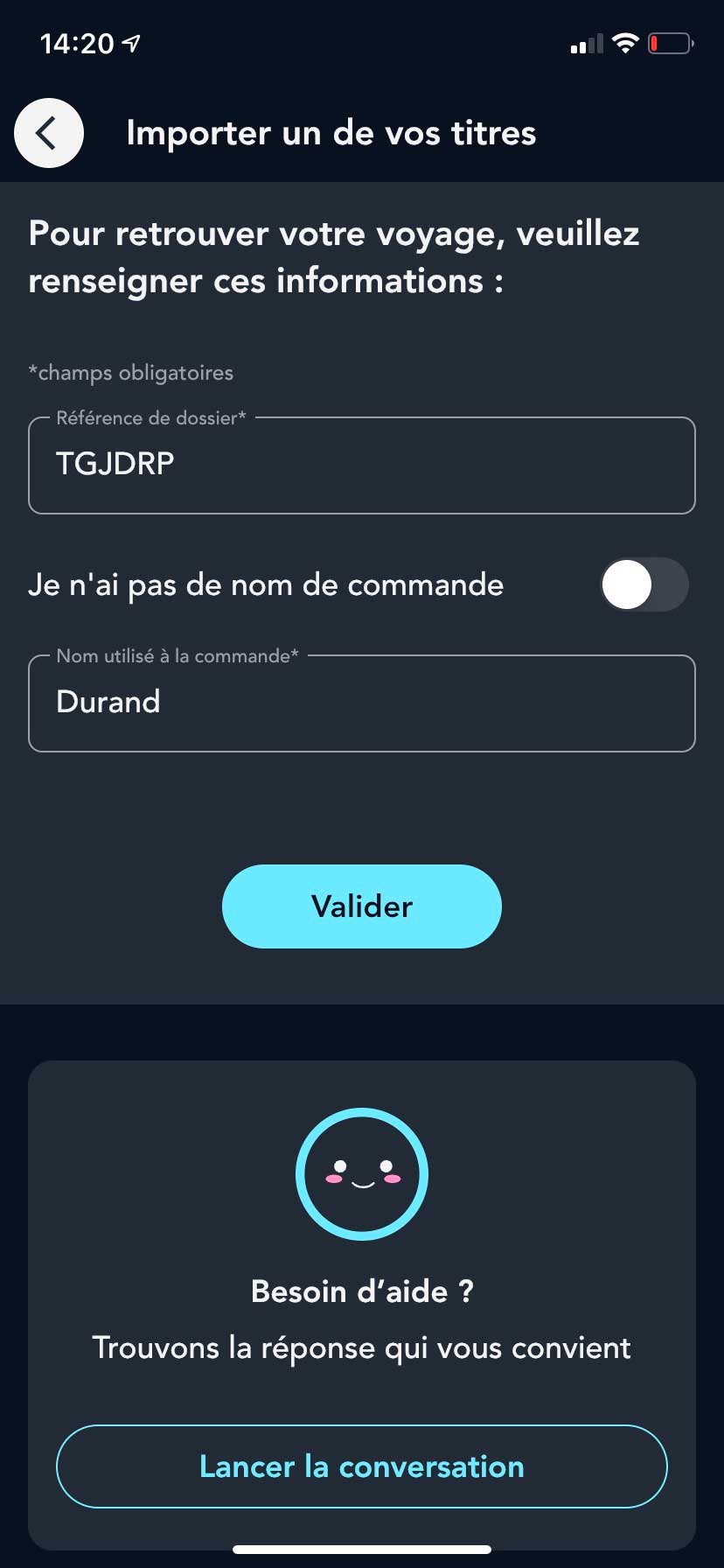The height and width of the screenshot is (1568, 724).
Task: Tap the cellular signal bars indicator
Action: [x=584, y=42]
